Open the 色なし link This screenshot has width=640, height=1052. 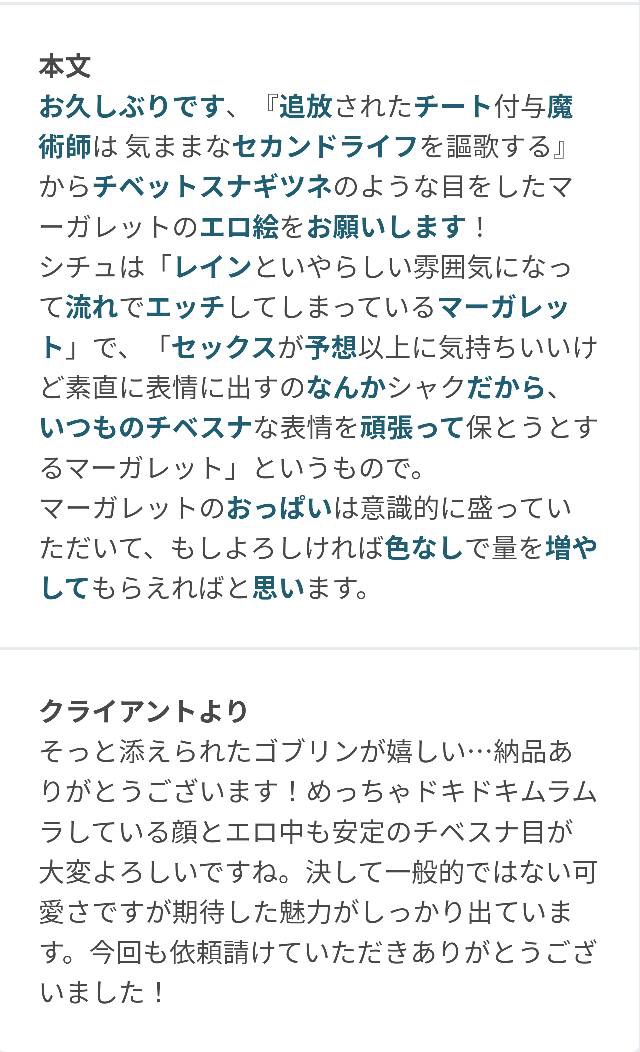coord(425,549)
